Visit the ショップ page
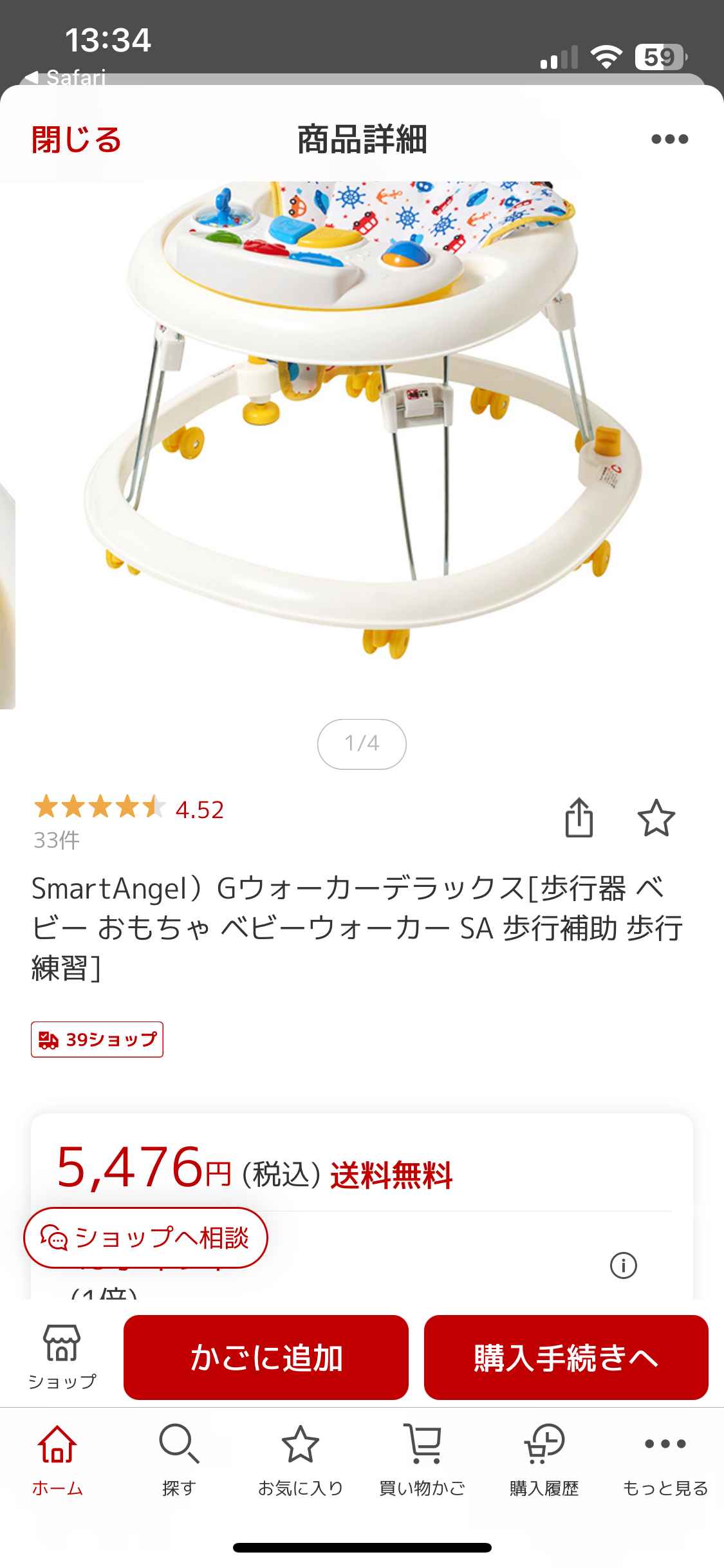The image size is (724, 1568). pyautogui.click(x=62, y=1356)
